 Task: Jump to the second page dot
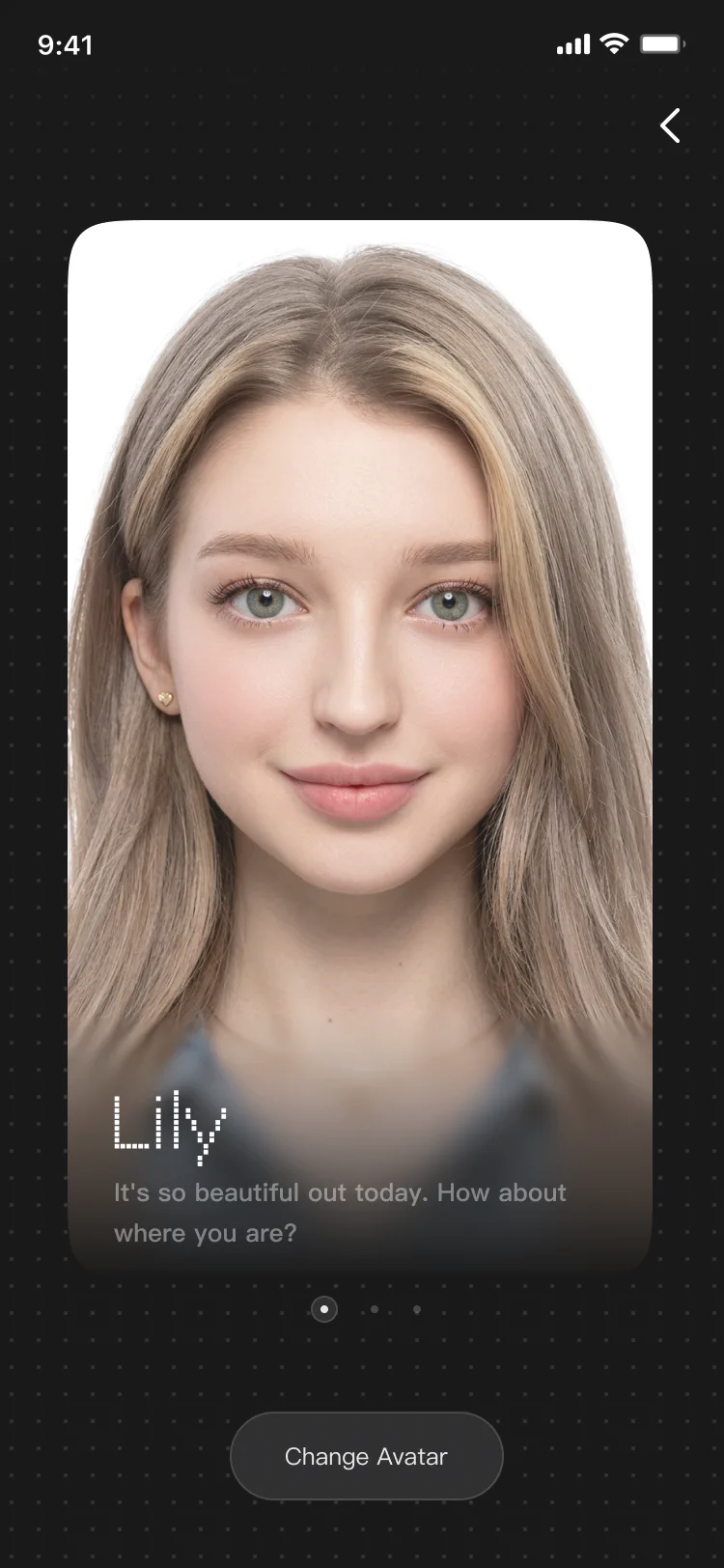375,1310
